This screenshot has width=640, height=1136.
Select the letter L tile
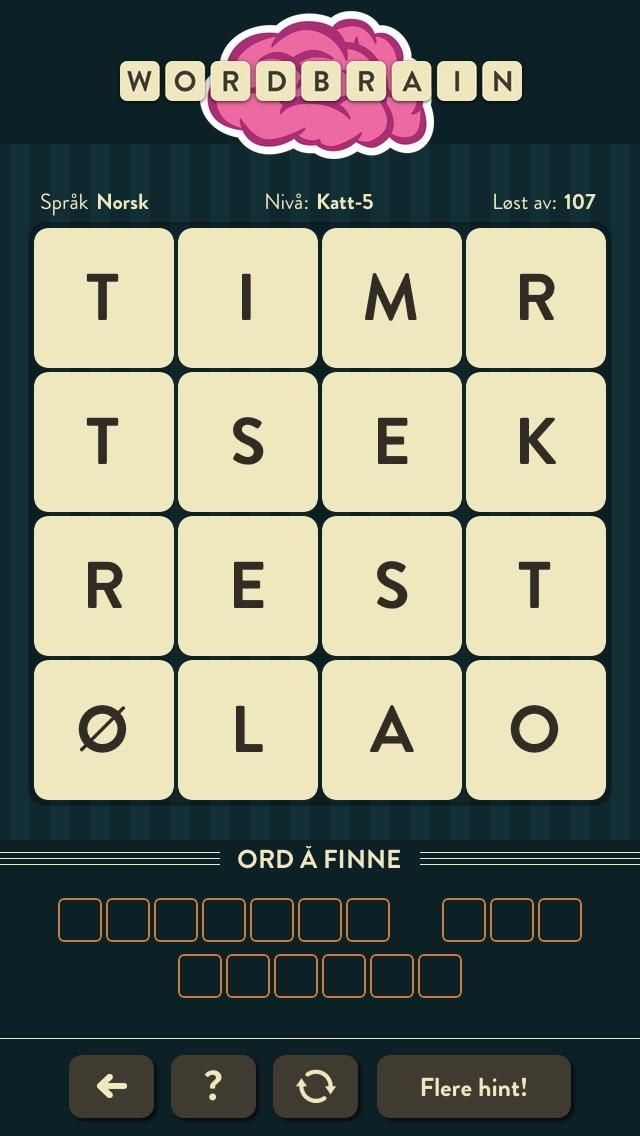tap(247, 730)
